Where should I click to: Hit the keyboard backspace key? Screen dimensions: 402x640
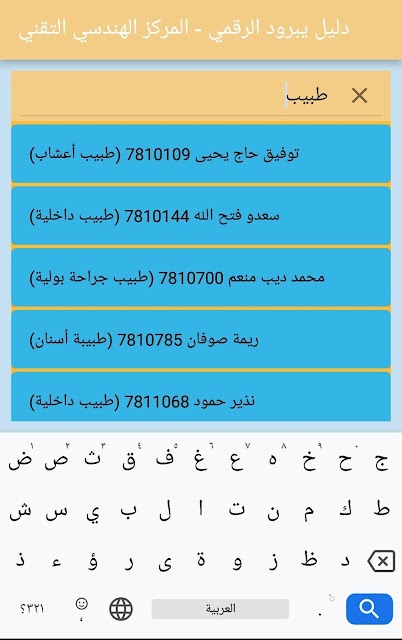(x=382, y=561)
